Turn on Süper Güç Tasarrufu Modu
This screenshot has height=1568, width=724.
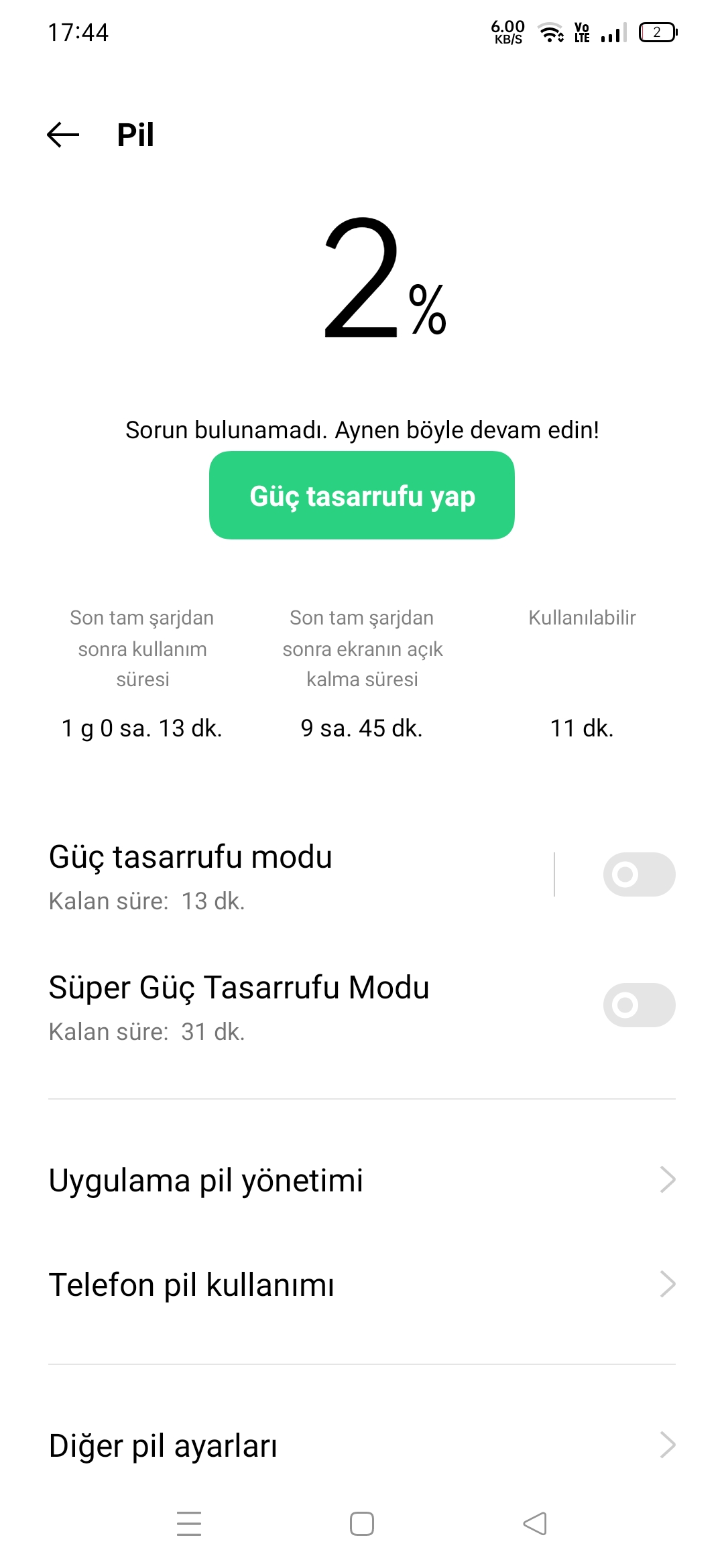(639, 1005)
